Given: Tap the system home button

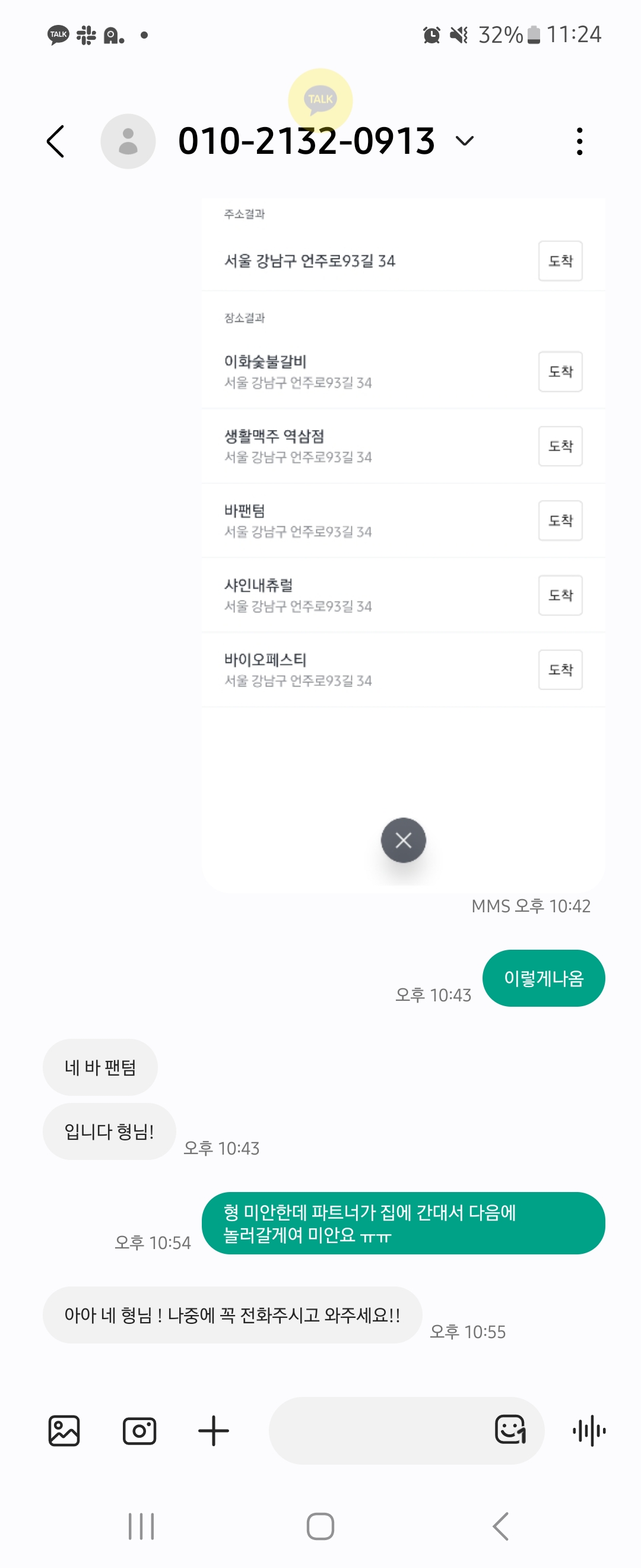Looking at the screenshot, I should (320, 1526).
